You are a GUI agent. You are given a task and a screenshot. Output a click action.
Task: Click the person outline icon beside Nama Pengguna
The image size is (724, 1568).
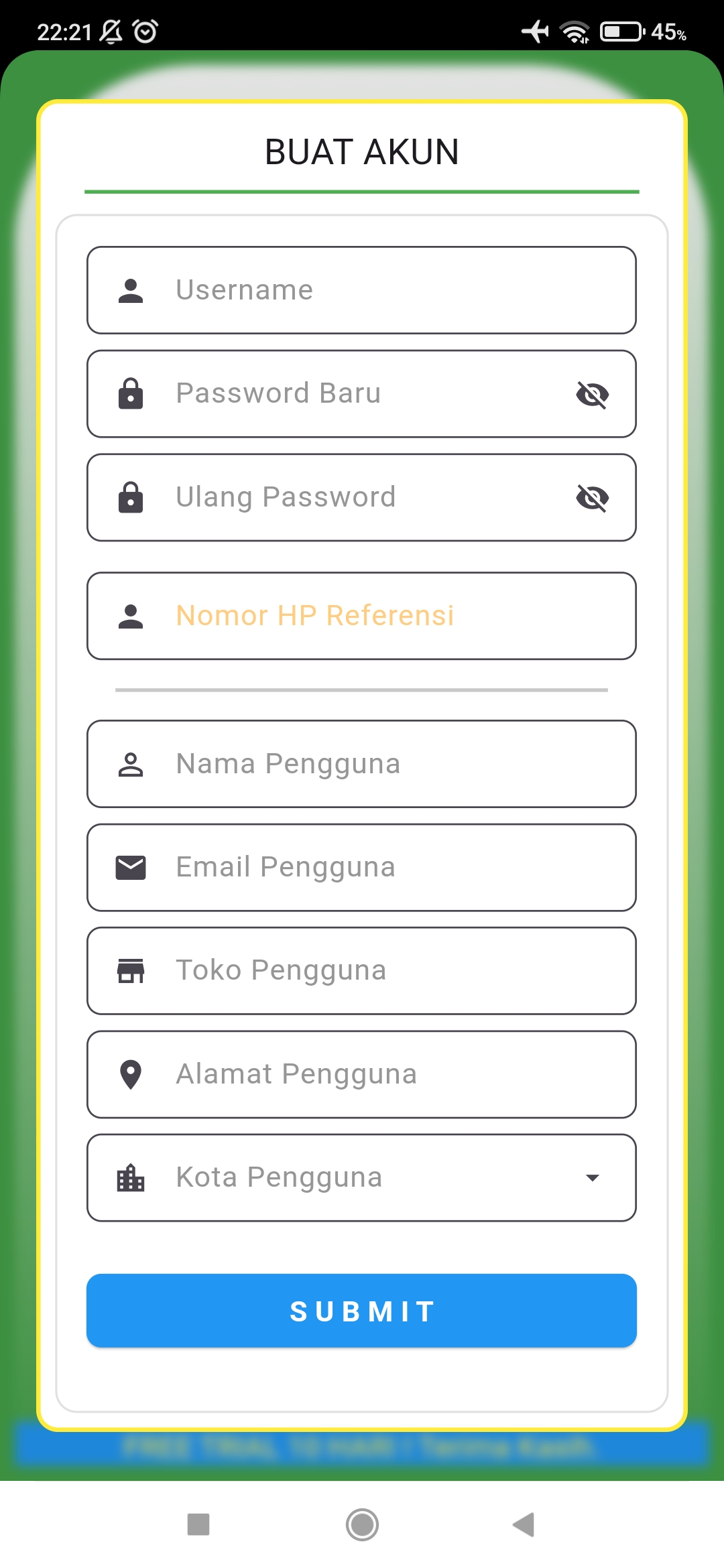[x=131, y=764]
